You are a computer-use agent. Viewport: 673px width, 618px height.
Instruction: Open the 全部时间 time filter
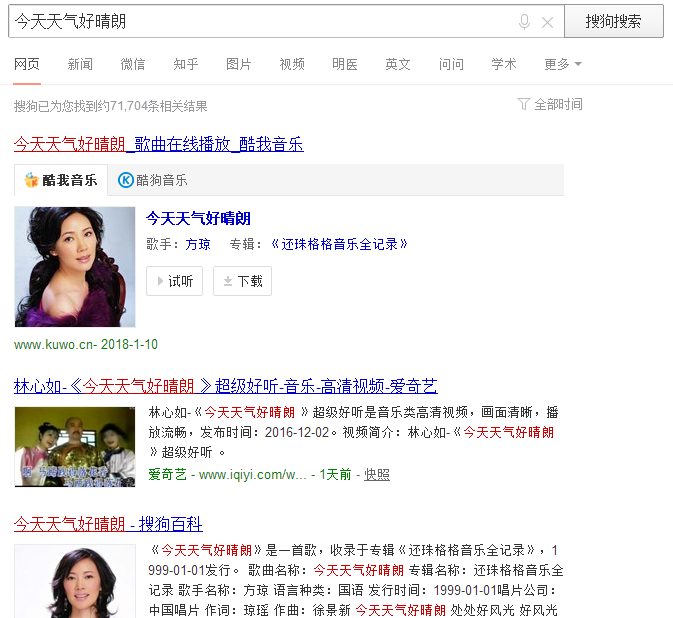[550, 104]
